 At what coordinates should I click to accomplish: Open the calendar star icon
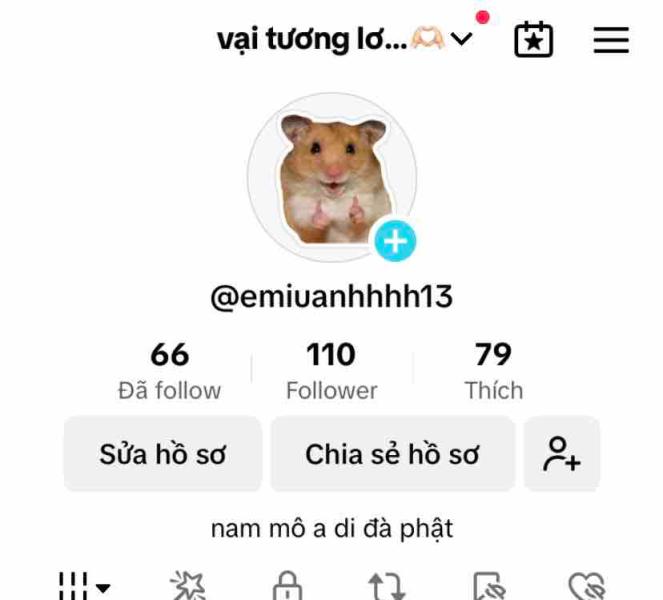click(x=533, y=40)
